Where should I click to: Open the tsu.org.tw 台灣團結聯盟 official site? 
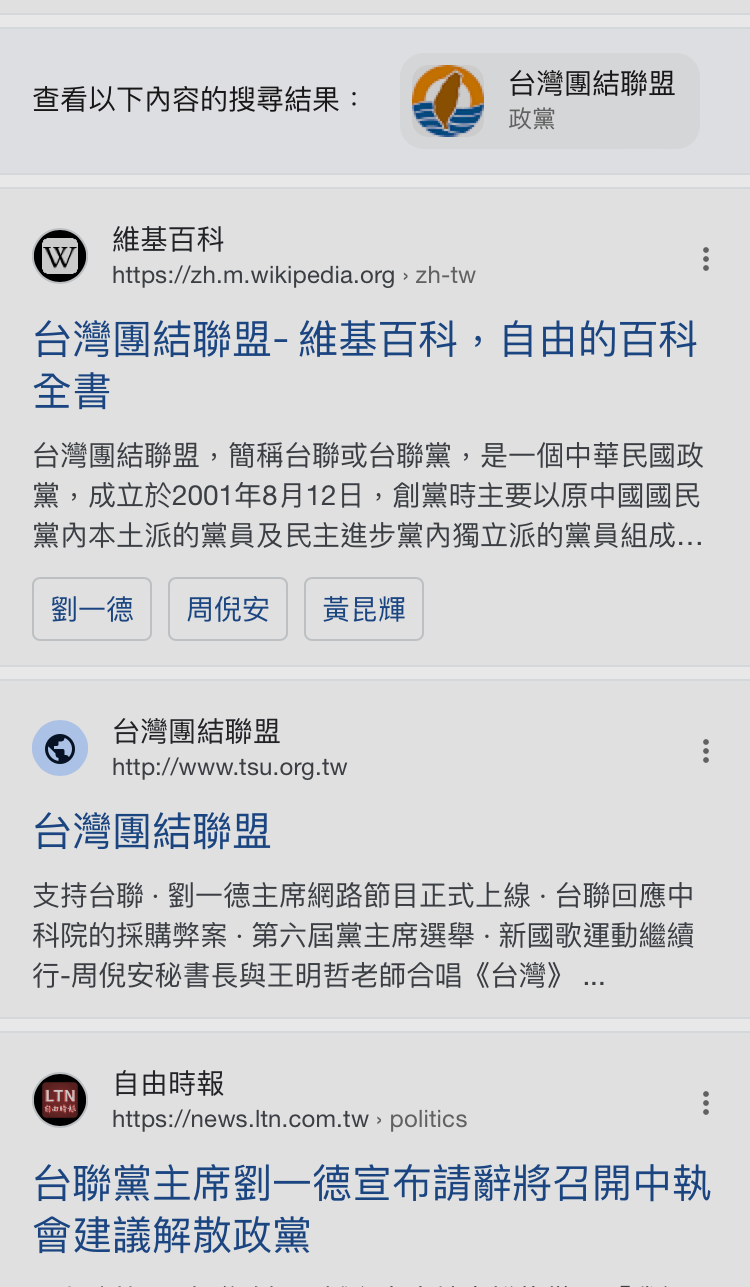152,832
